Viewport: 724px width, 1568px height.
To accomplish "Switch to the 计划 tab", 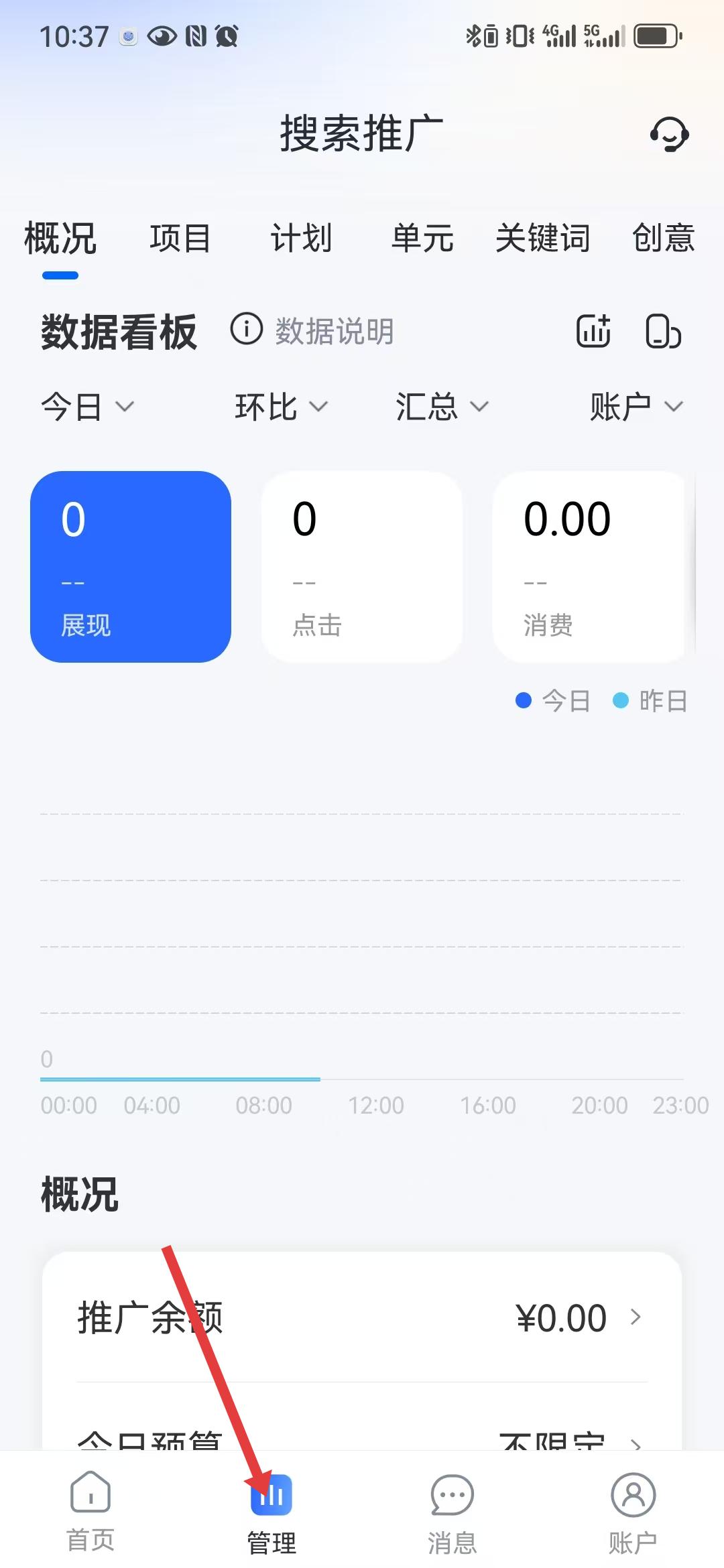I will (x=301, y=239).
